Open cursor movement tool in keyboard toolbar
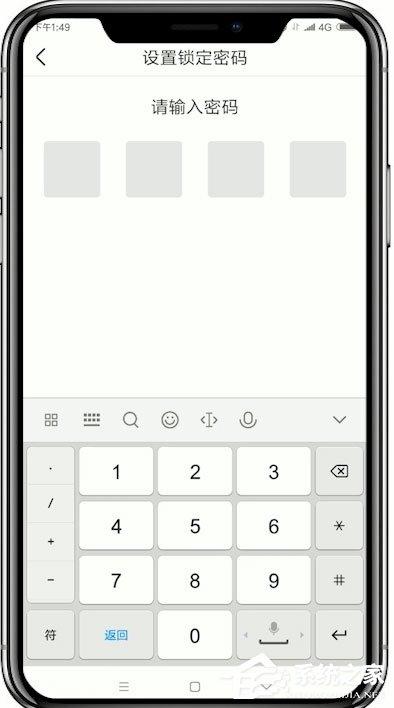The height and width of the screenshot is (708, 394). (x=209, y=420)
